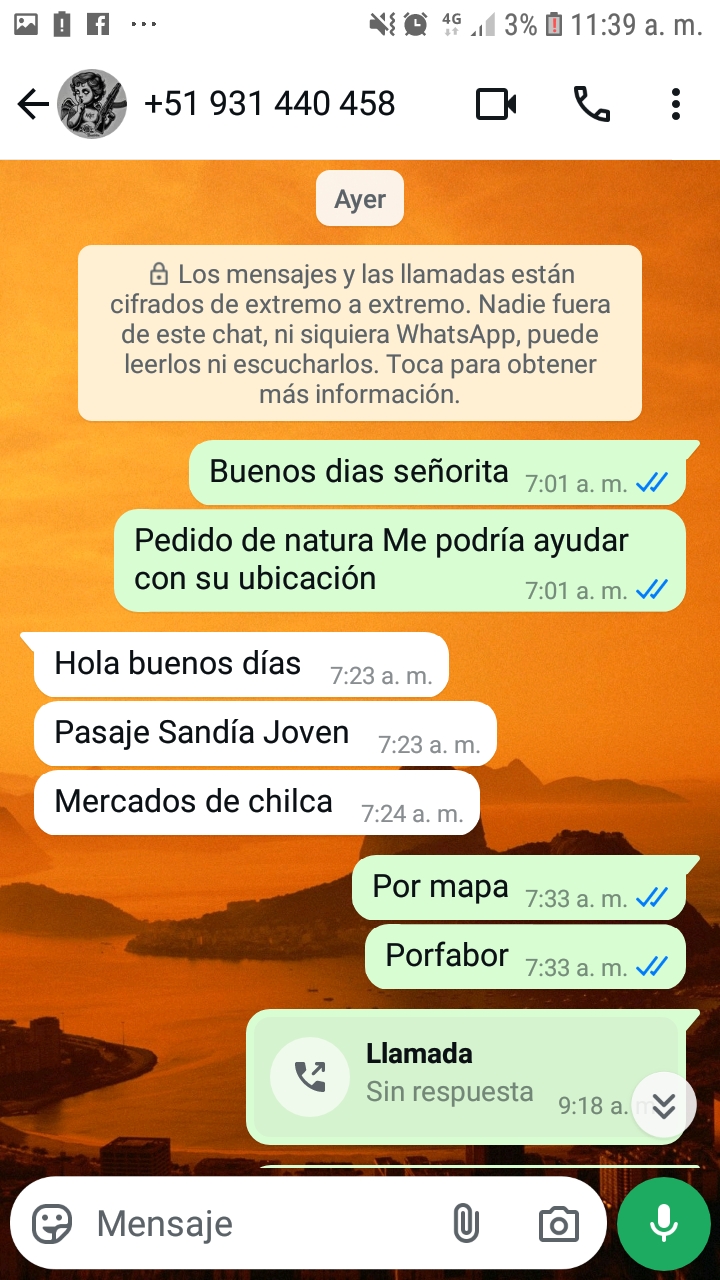Read the end-to-end encryption notice
The height and width of the screenshot is (1280, 720).
tap(360, 333)
